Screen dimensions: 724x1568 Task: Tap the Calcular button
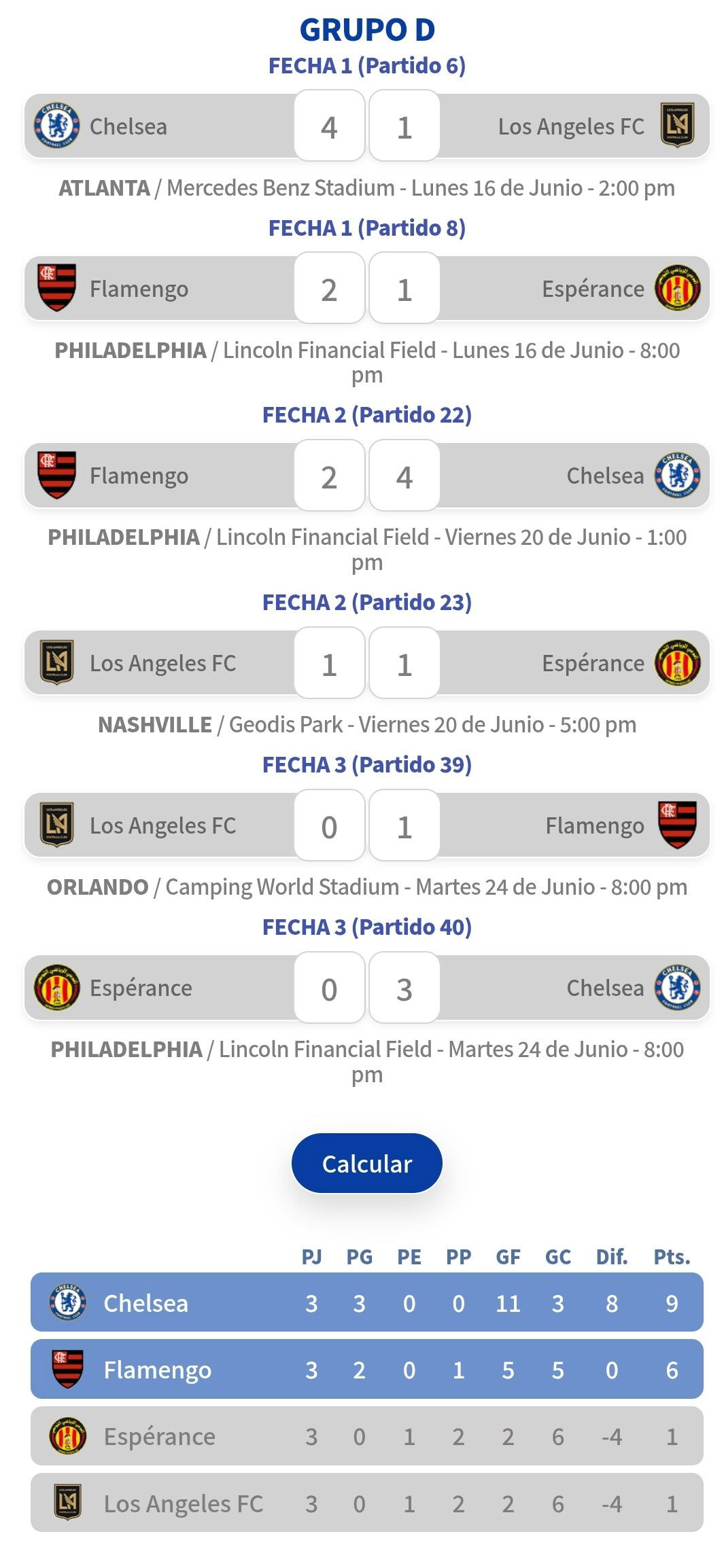click(366, 1162)
